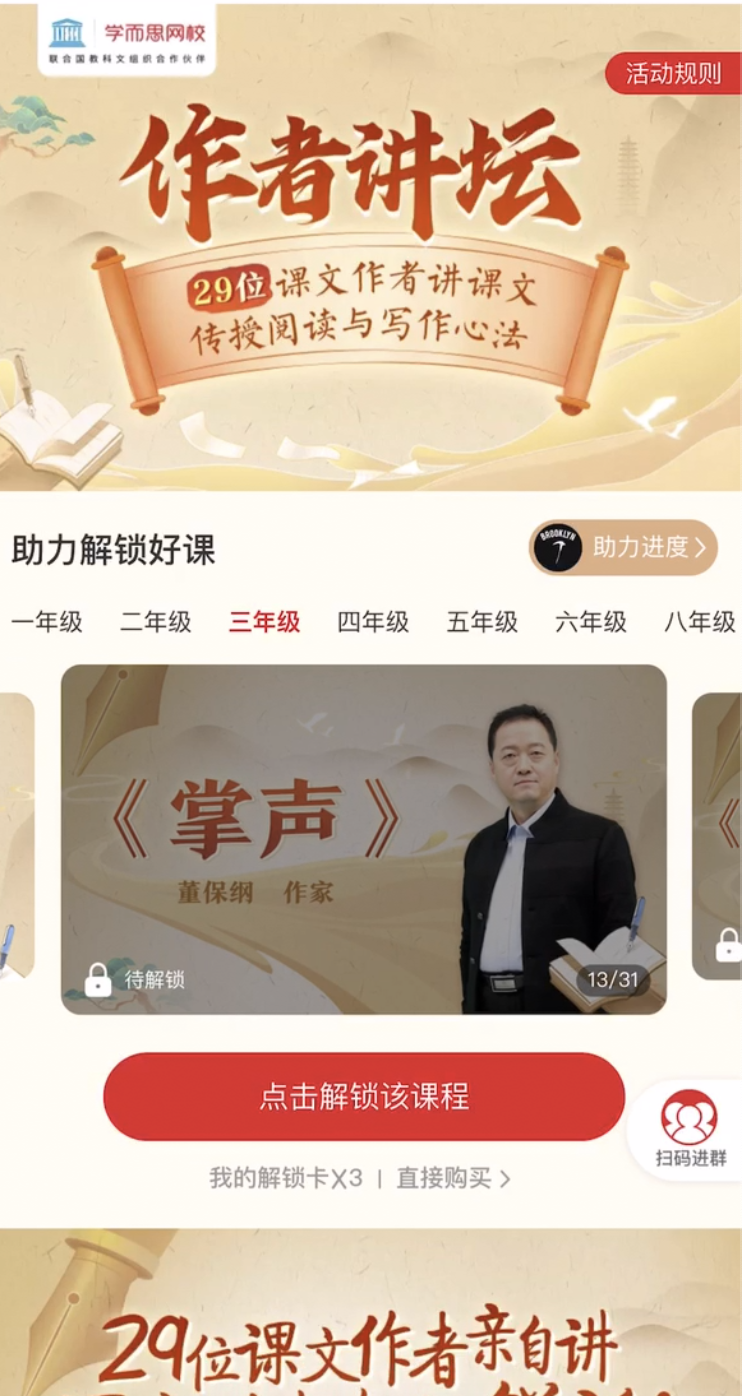Open 扫码进群 floating button
The height and width of the screenshot is (1396, 742).
(690, 1130)
